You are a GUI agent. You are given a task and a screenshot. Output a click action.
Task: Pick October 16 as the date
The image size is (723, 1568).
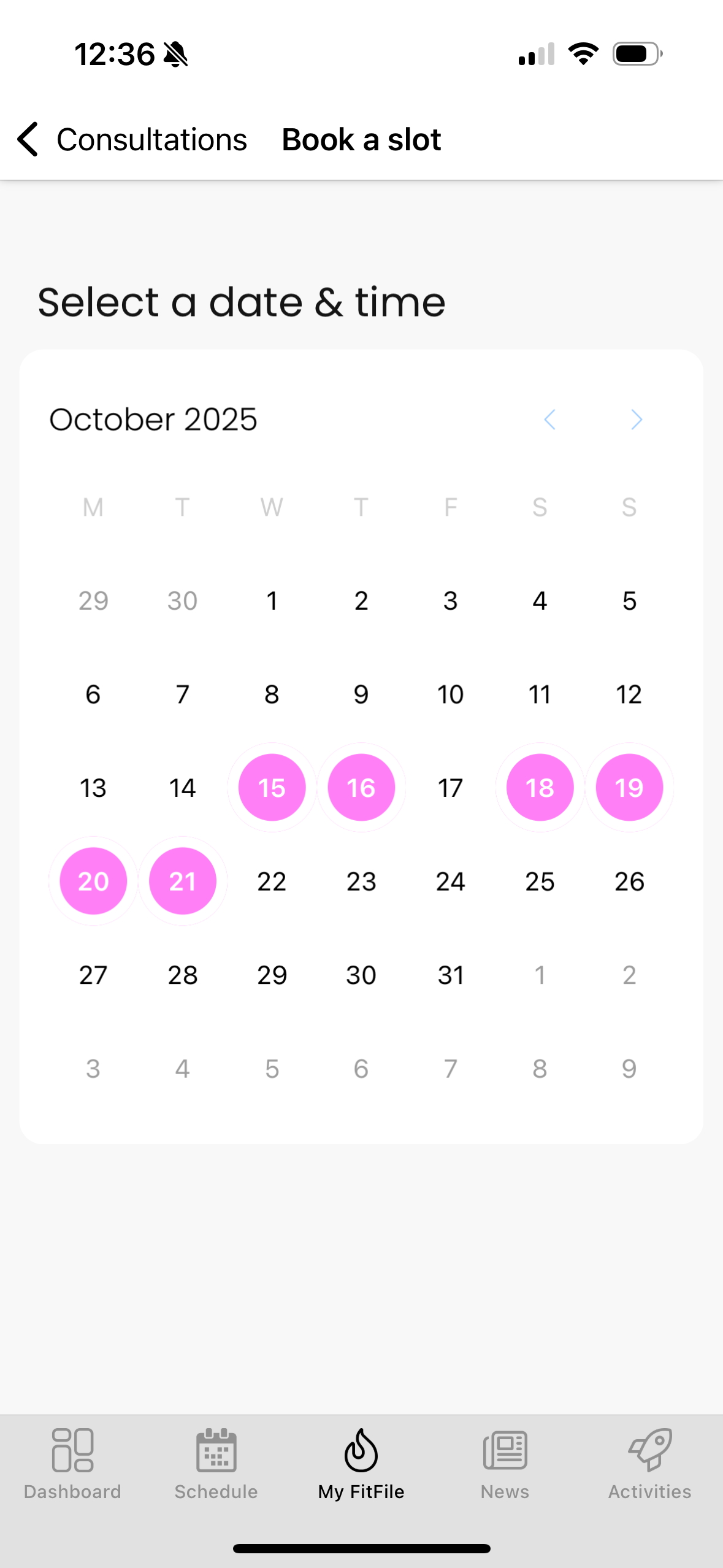(361, 788)
